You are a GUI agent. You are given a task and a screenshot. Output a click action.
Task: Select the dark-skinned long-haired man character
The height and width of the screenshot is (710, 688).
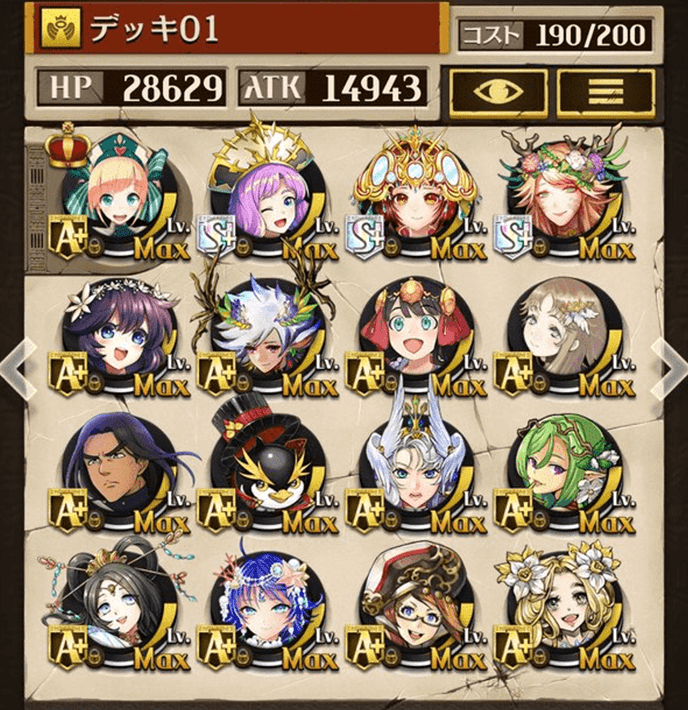pyautogui.click(x=115, y=470)
